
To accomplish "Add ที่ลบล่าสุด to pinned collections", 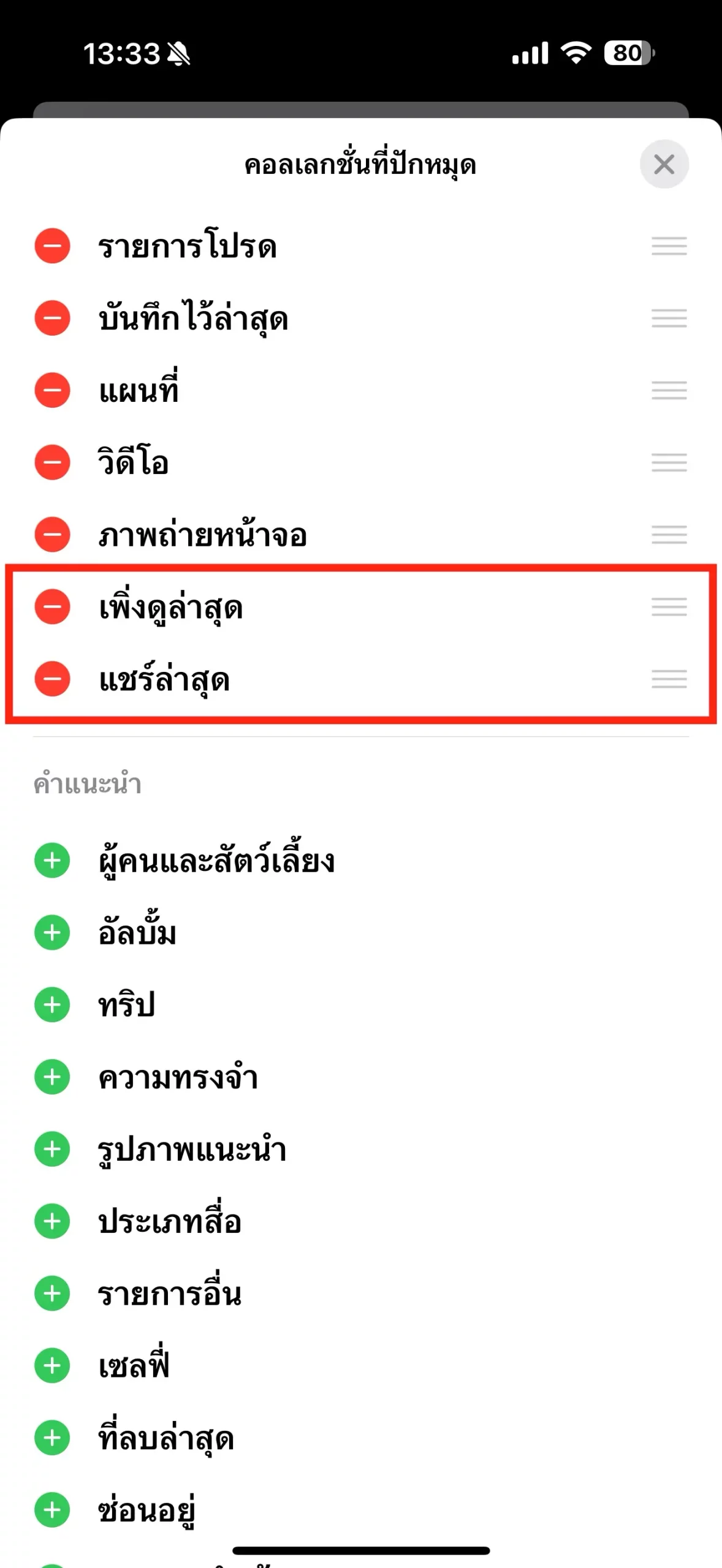I will tap(52, 1439).
